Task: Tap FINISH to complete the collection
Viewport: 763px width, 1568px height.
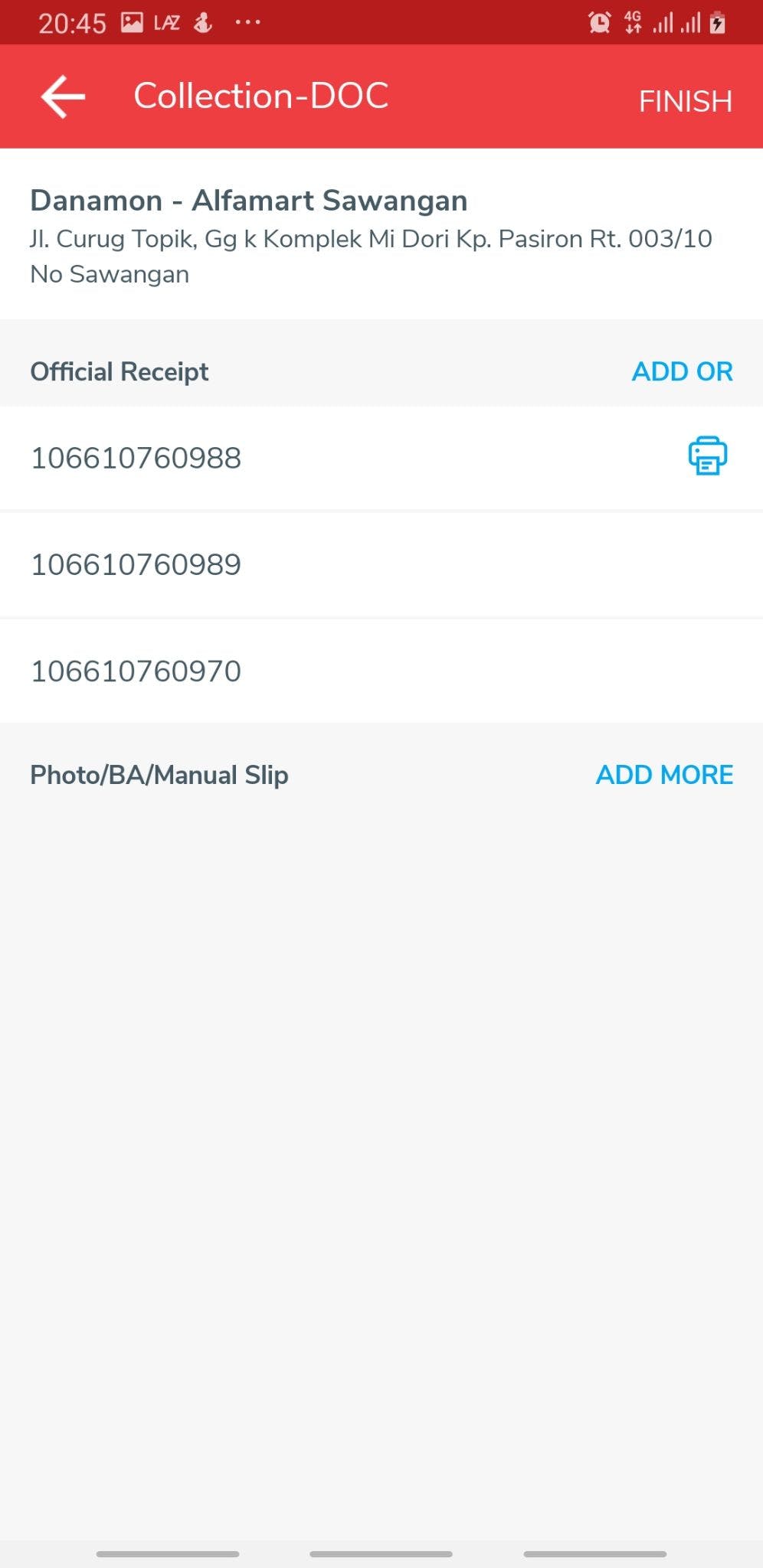Action: 685,101
